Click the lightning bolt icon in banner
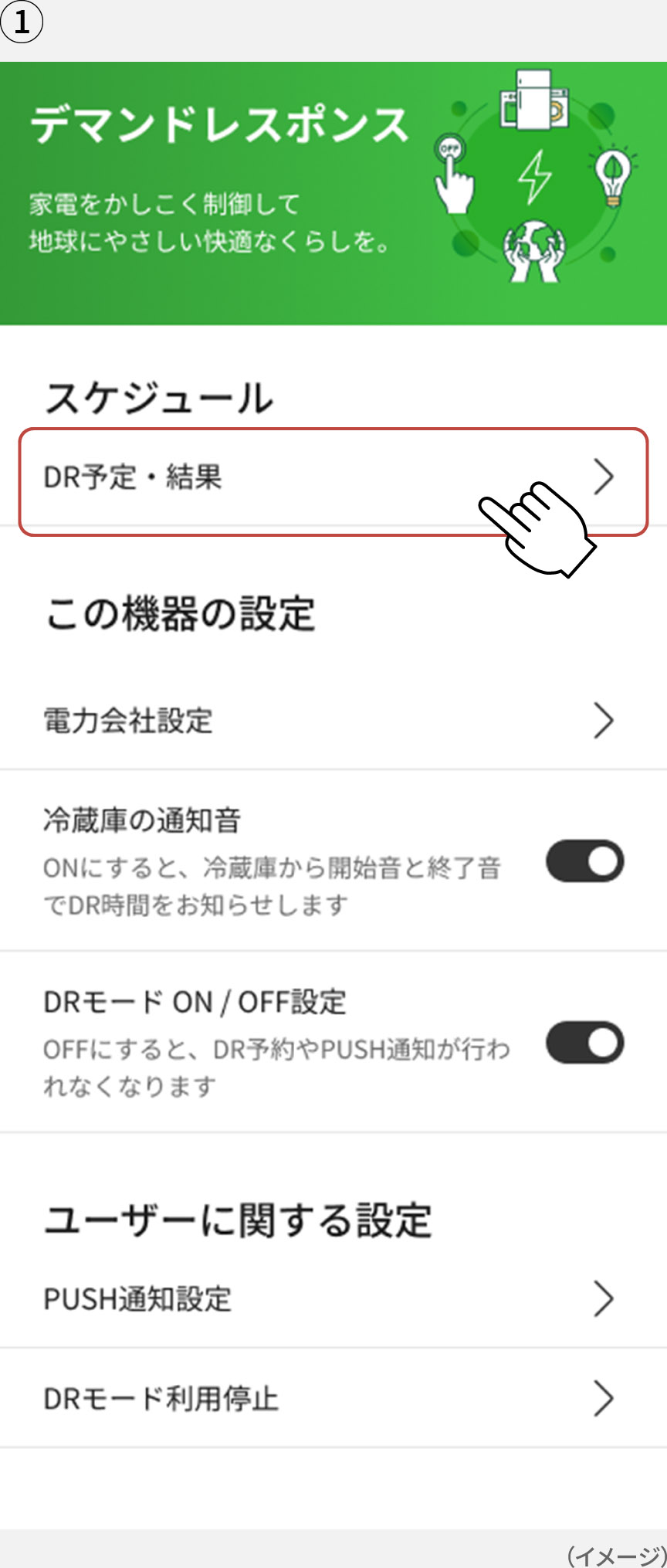Screen dimensions: 667x1568 coord(535,176)
